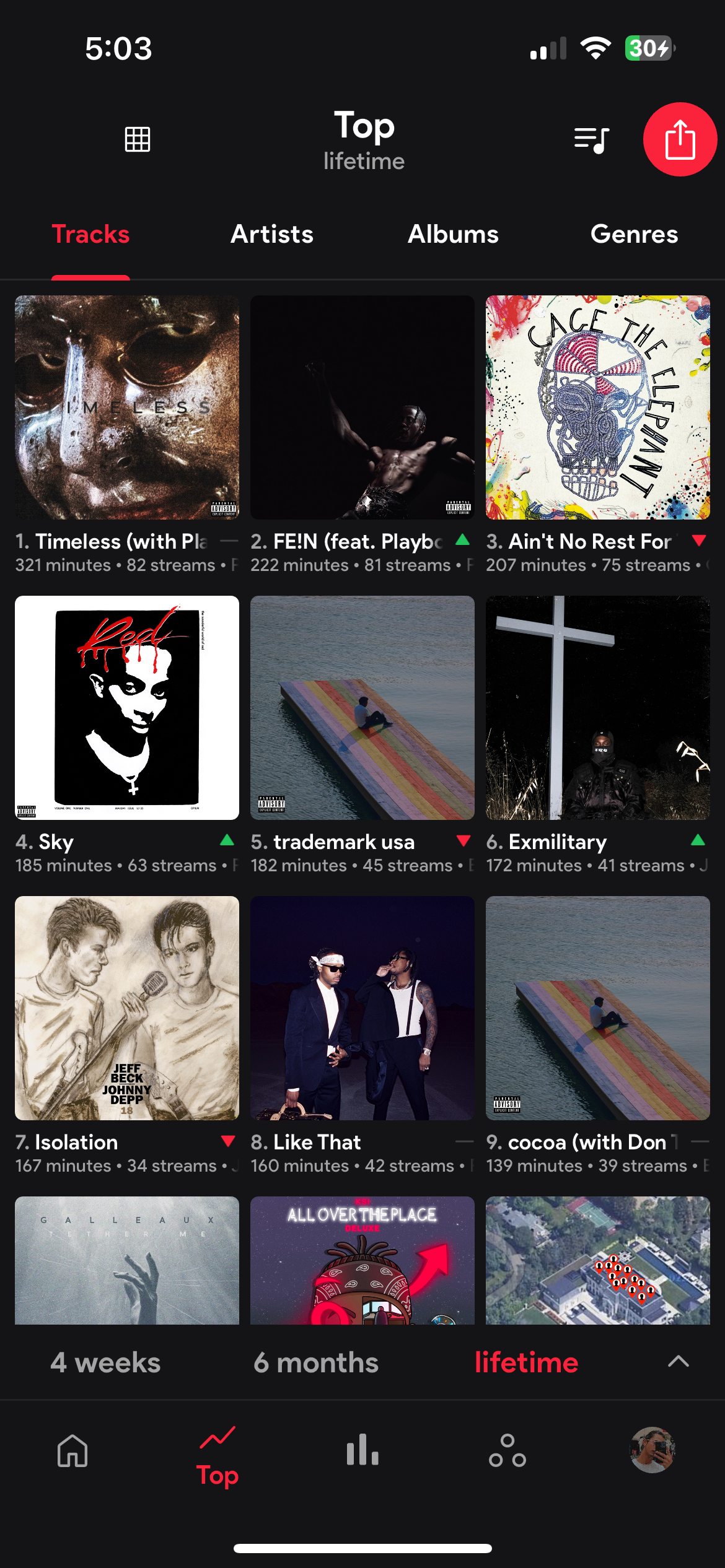Open the profile picture tab
The image size is (725, 1568).
(x=652, y=1450)
